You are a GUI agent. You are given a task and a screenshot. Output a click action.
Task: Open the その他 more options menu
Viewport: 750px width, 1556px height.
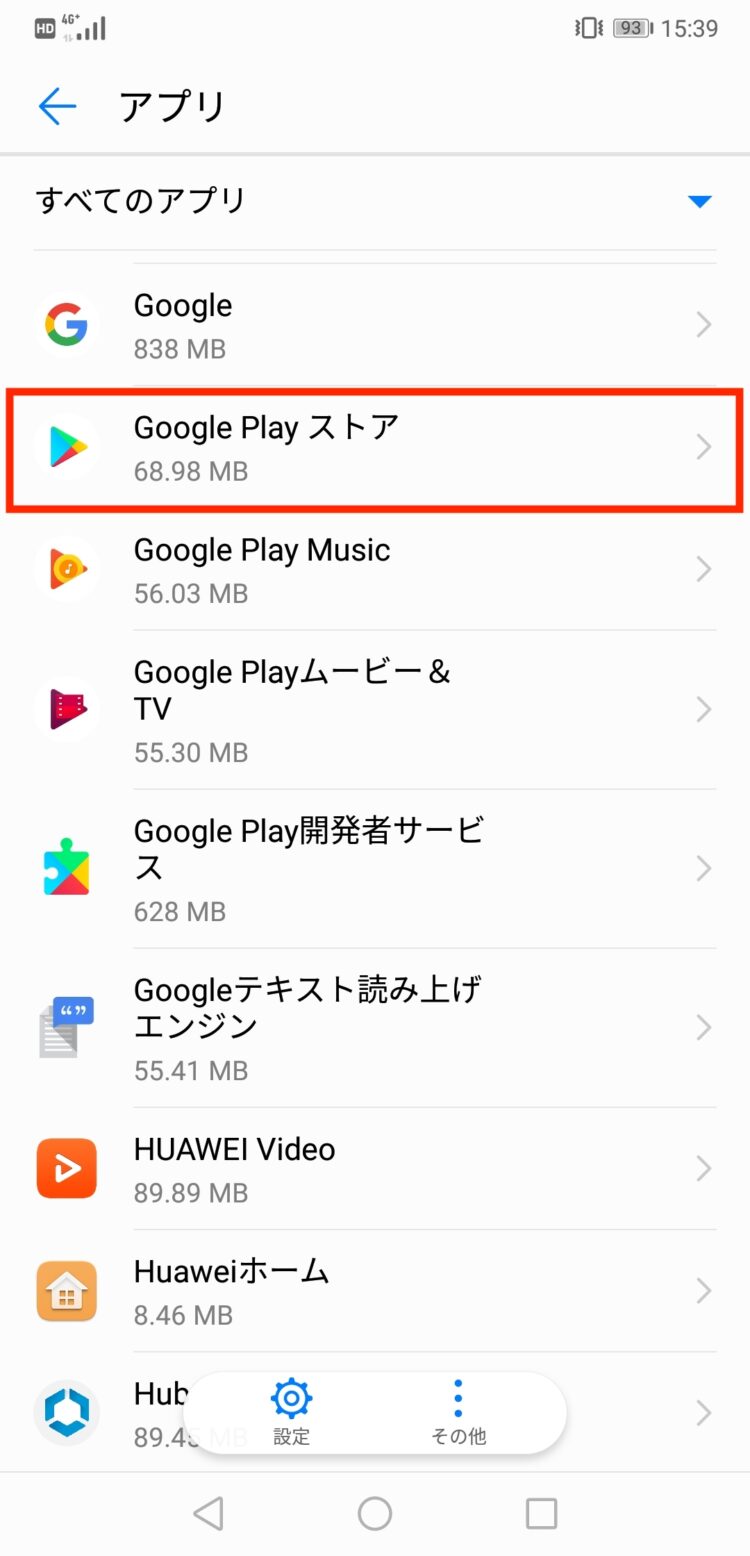pyautogui.click(x=458, y=1410)
